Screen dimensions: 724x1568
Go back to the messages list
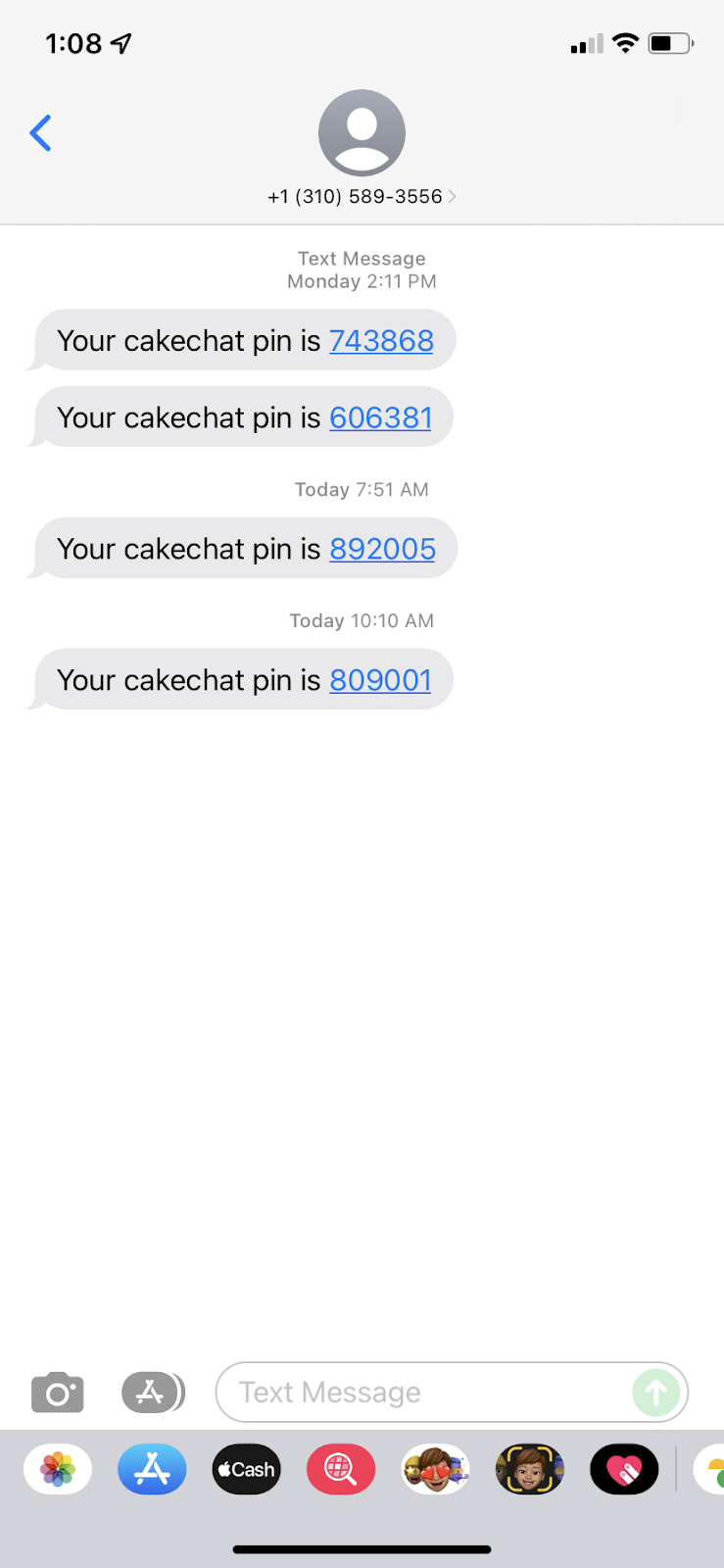click(x=40, y=133)
